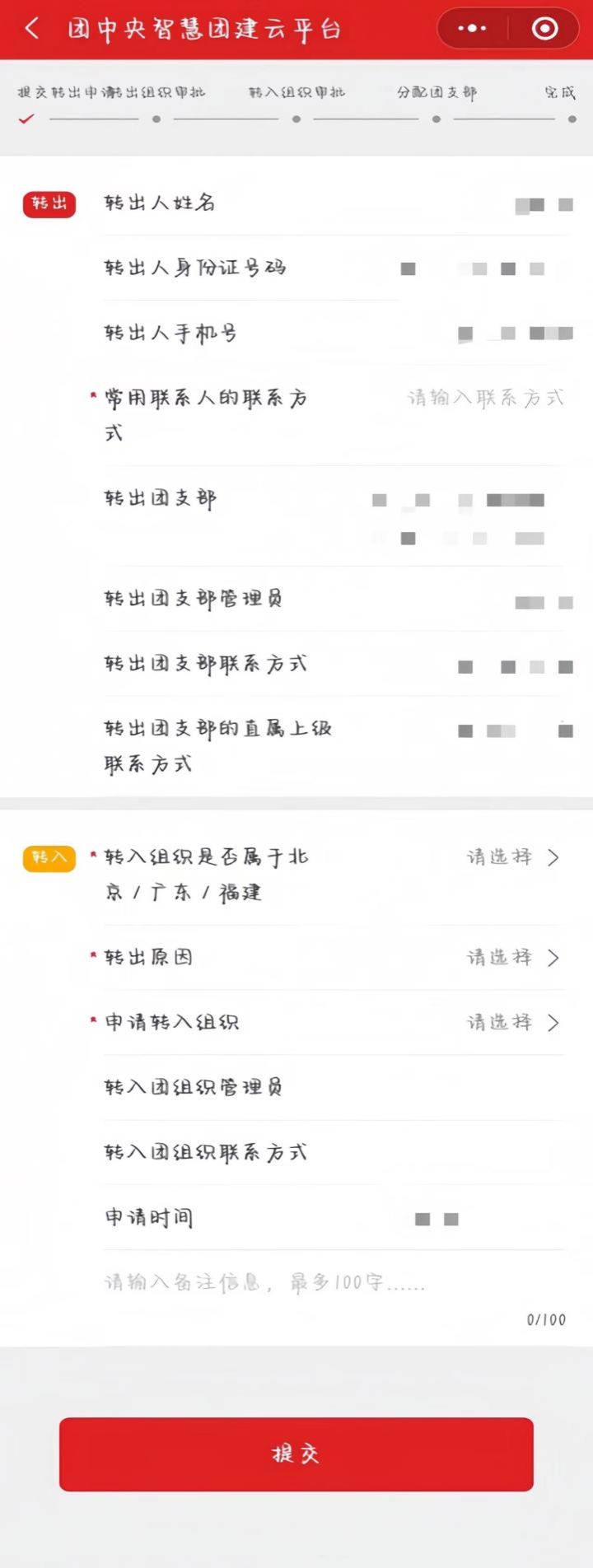
Task: Choose a 转出原因 from the picker
Action: [x=512, y=957]
